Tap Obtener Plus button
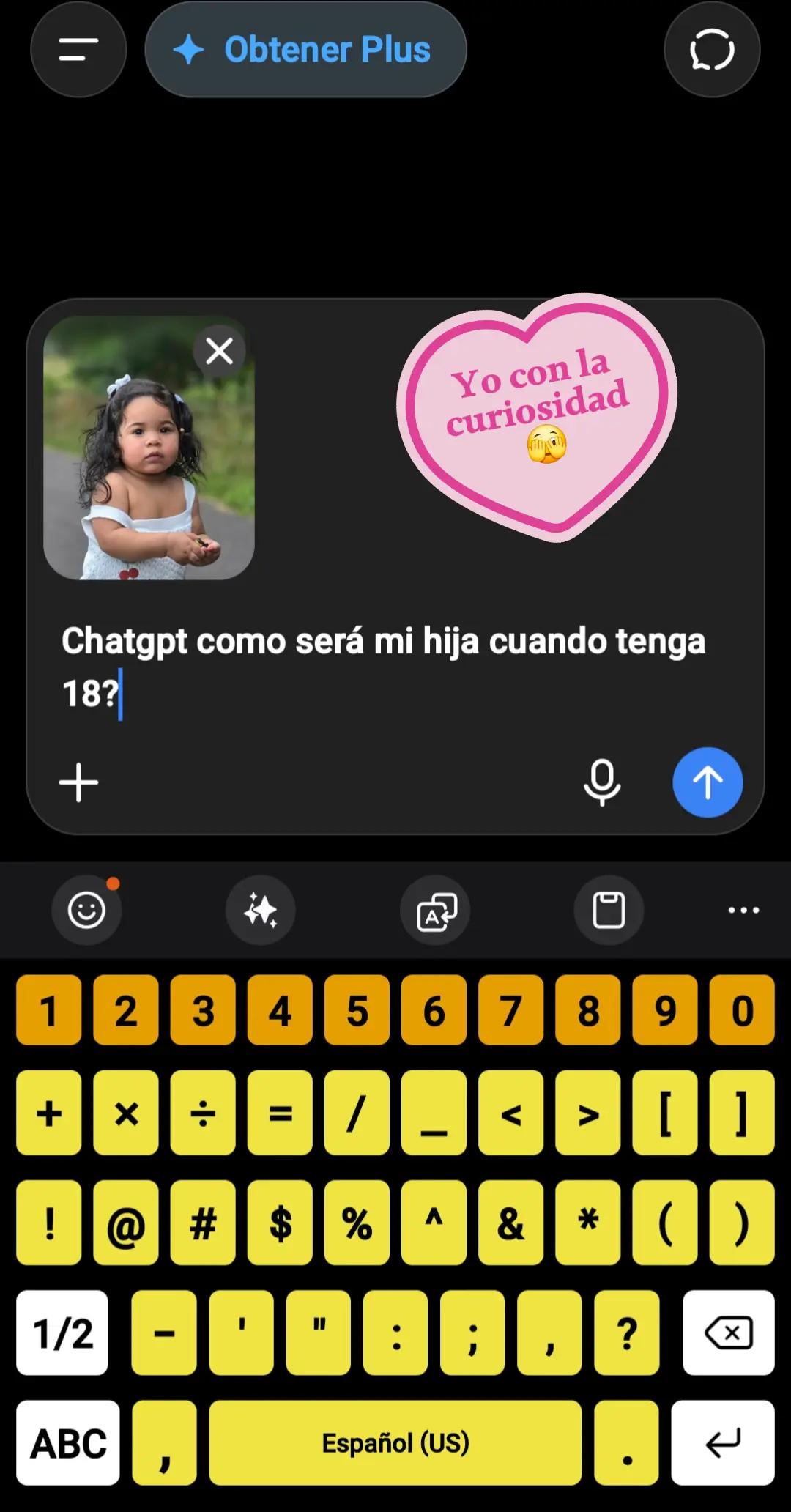 coord(305,50)
